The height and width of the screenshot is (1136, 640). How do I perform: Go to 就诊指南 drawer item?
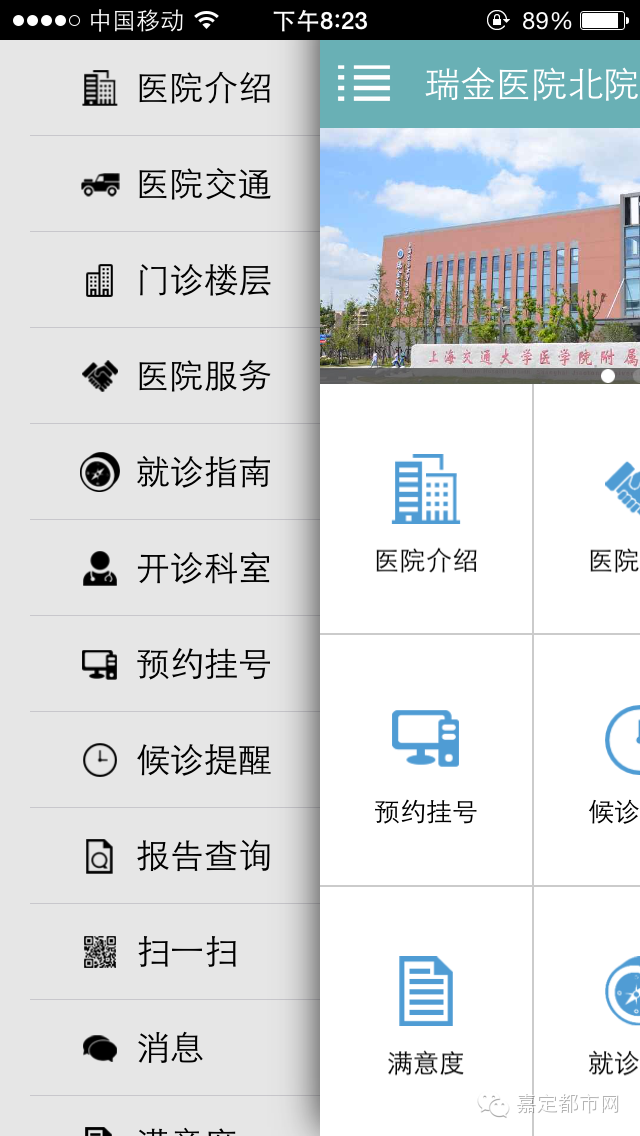tap(175, 473)
